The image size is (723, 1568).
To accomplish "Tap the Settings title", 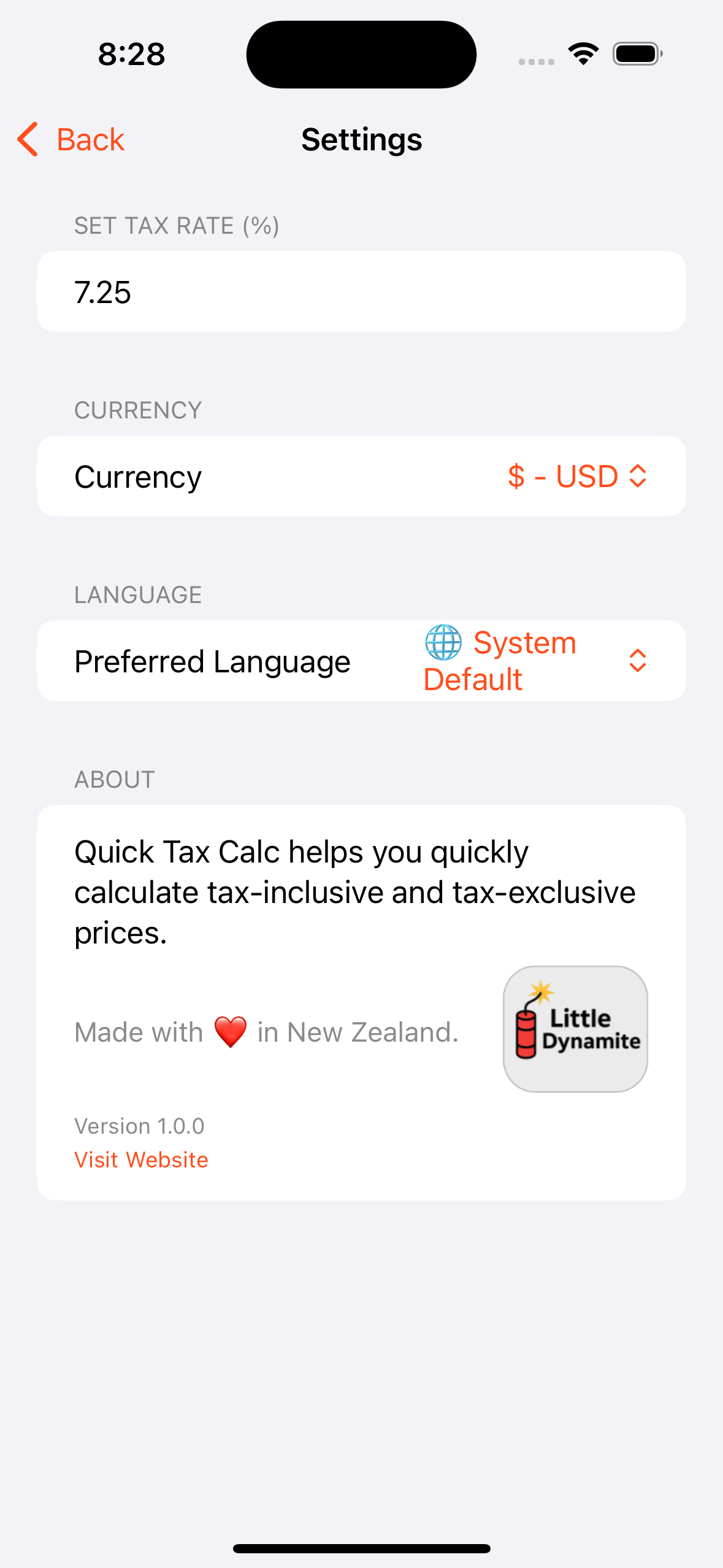I will pos(361,139).
